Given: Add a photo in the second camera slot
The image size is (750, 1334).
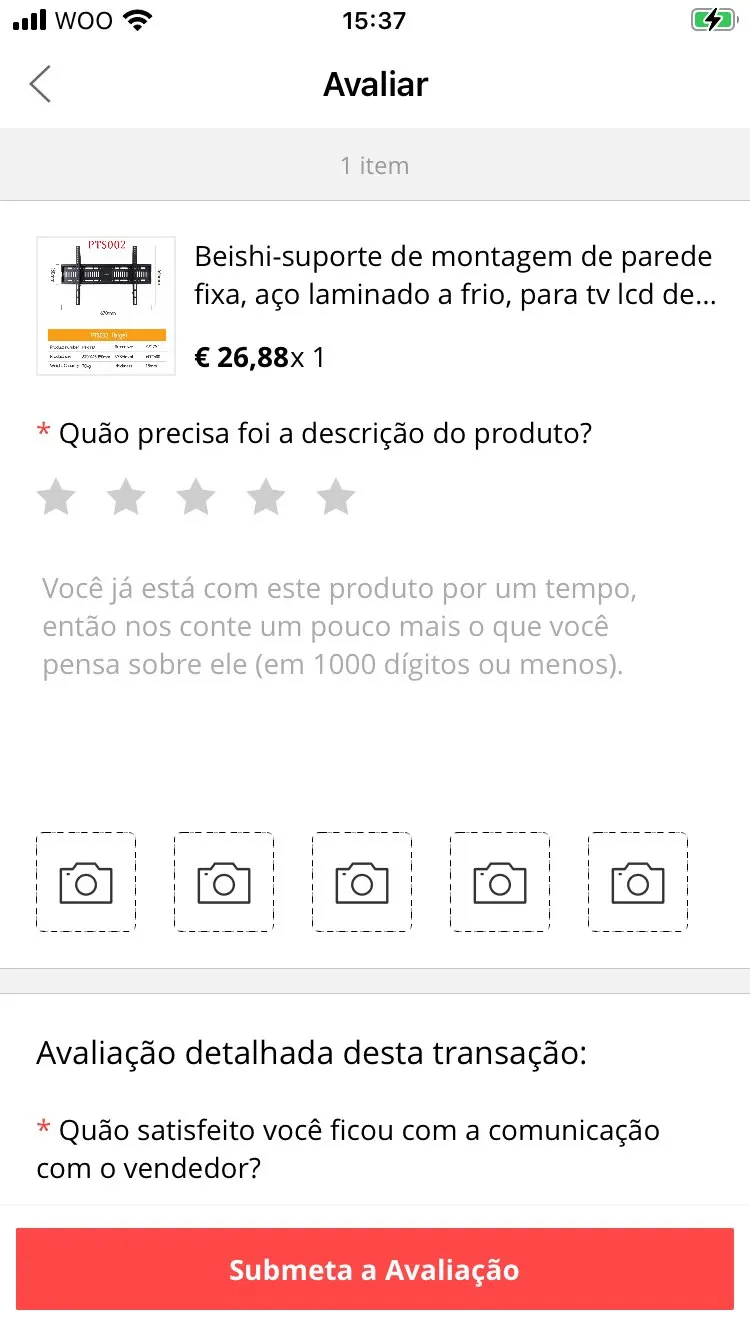Looking at the screenshot, I should [224, 882].
